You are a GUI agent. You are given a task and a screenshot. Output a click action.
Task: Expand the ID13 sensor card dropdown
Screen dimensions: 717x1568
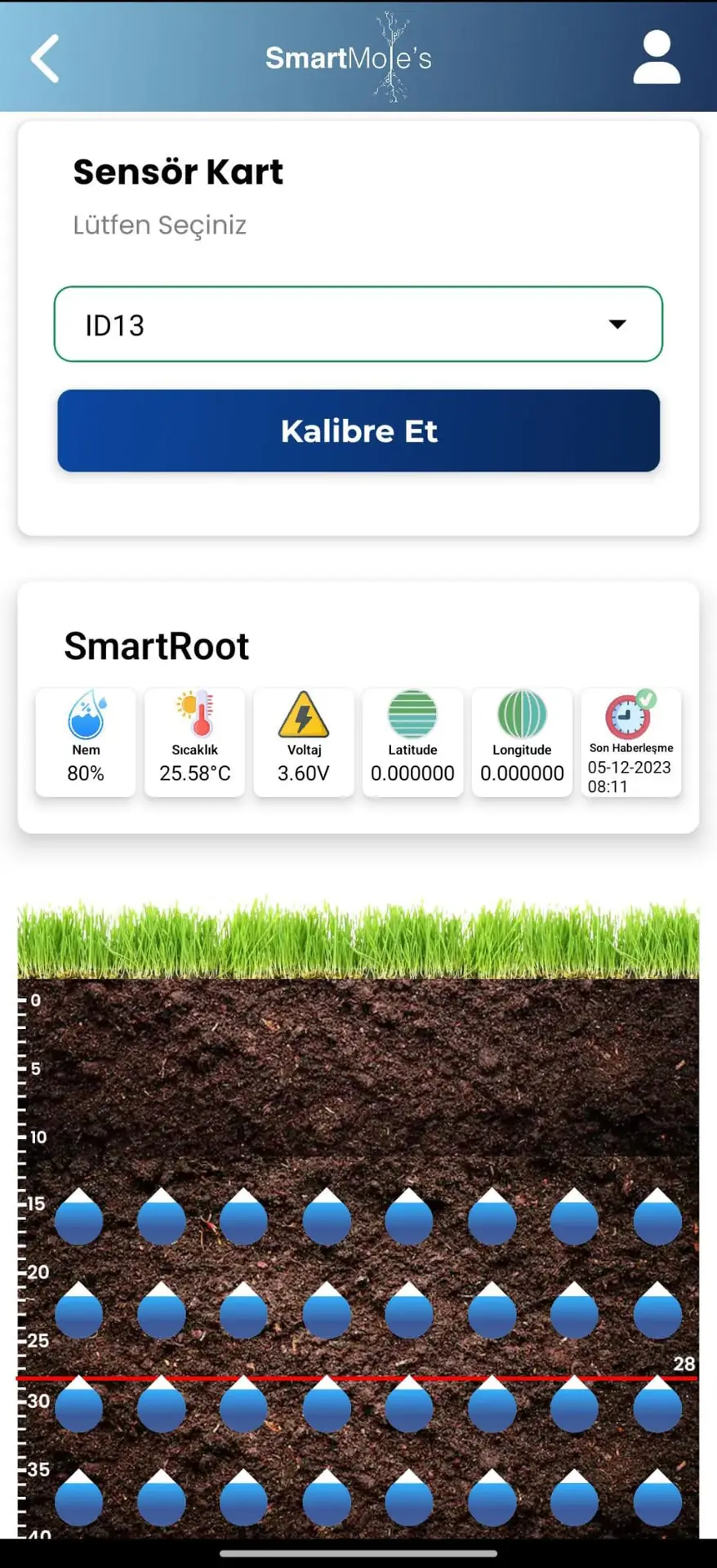358,324
